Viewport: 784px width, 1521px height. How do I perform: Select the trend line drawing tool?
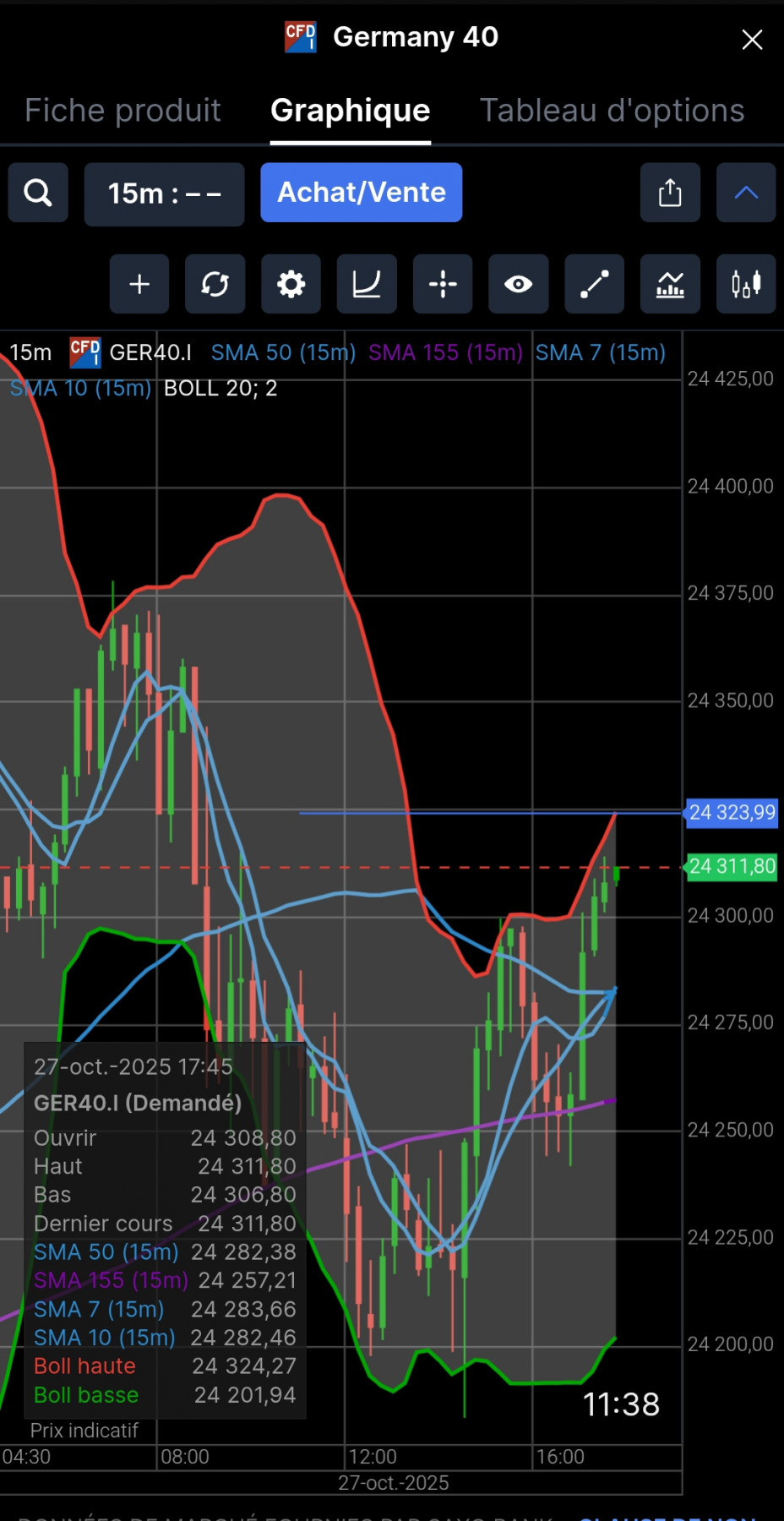pos(594,284)
